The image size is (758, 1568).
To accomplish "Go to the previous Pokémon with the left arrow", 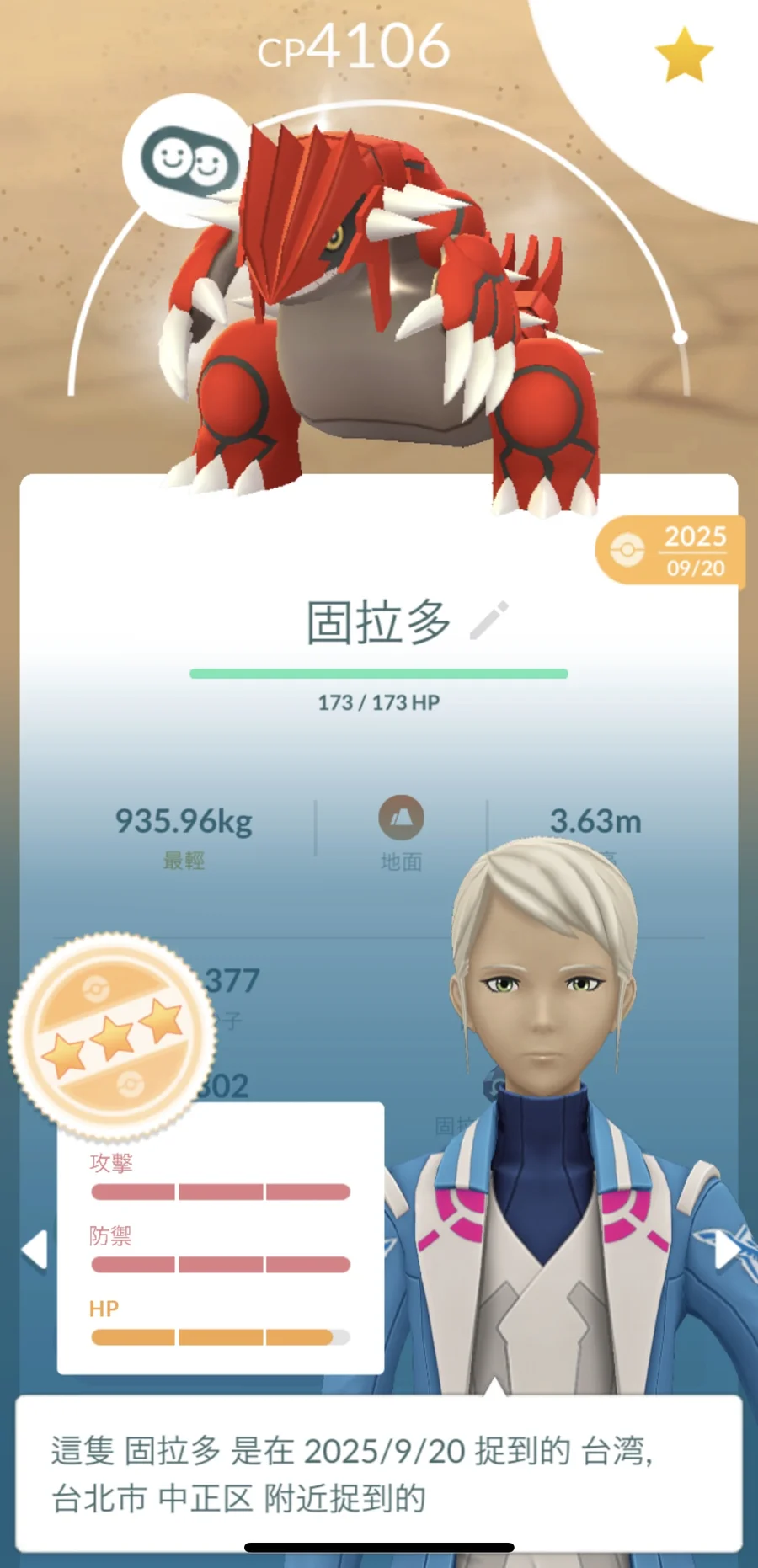I will [x=35, y=1249].
